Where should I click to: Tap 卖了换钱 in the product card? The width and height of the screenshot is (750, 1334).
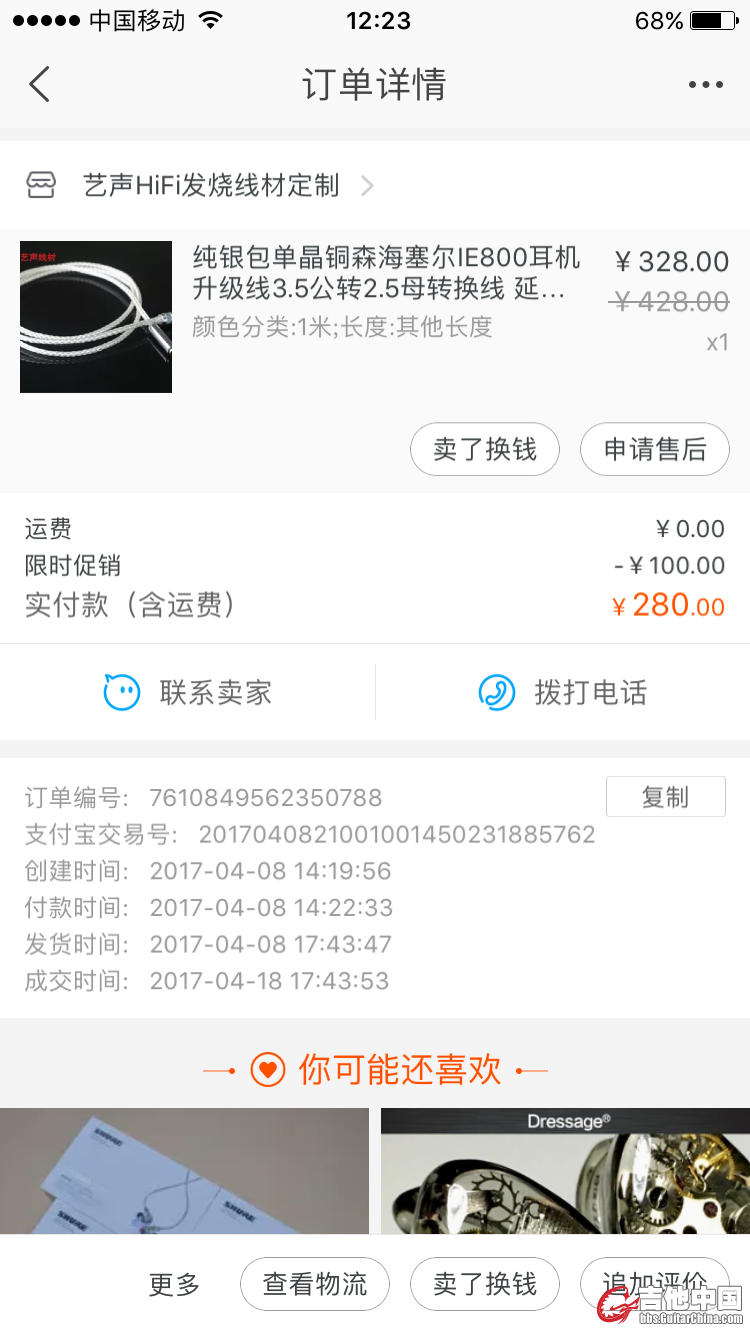[x=485, y=450]
